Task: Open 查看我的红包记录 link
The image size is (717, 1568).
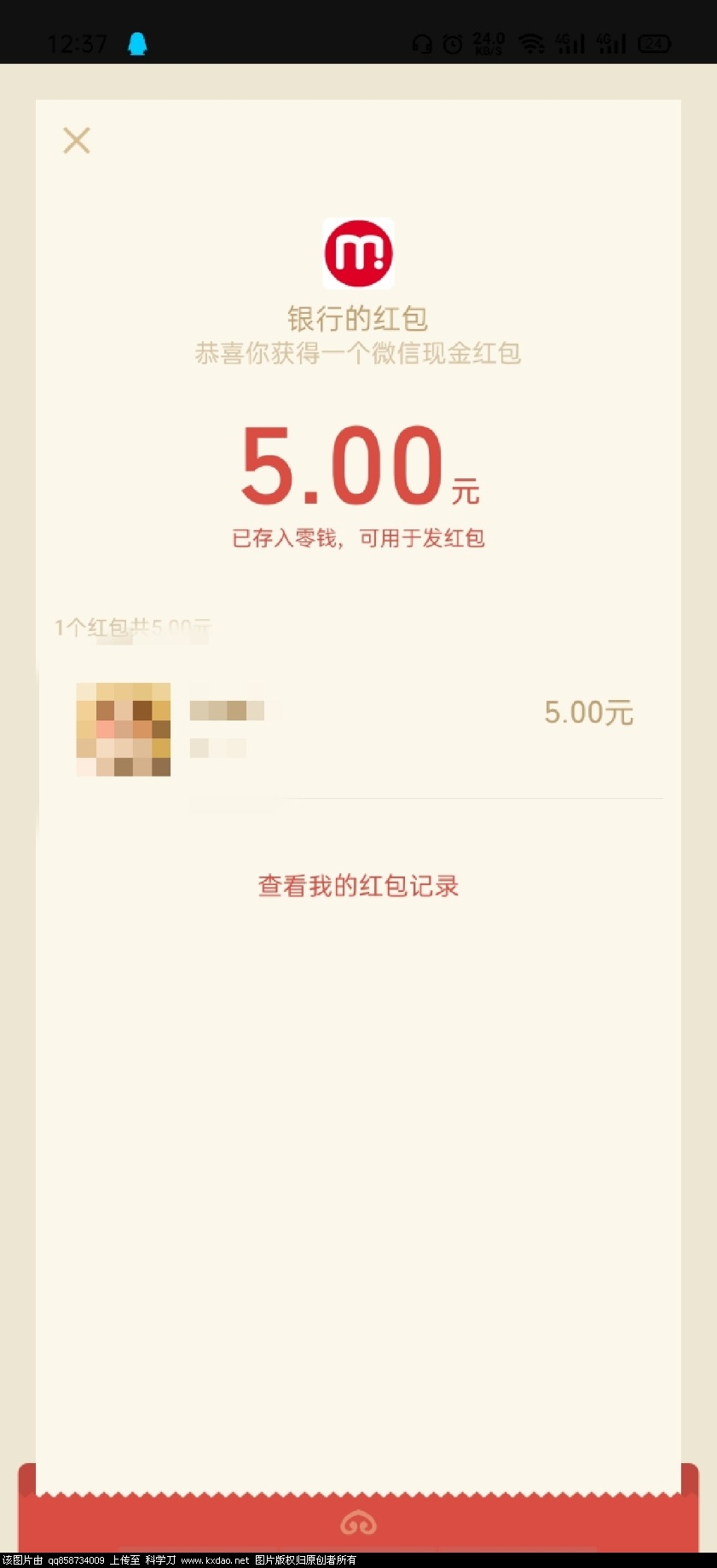Action: [x=358, y=886]
